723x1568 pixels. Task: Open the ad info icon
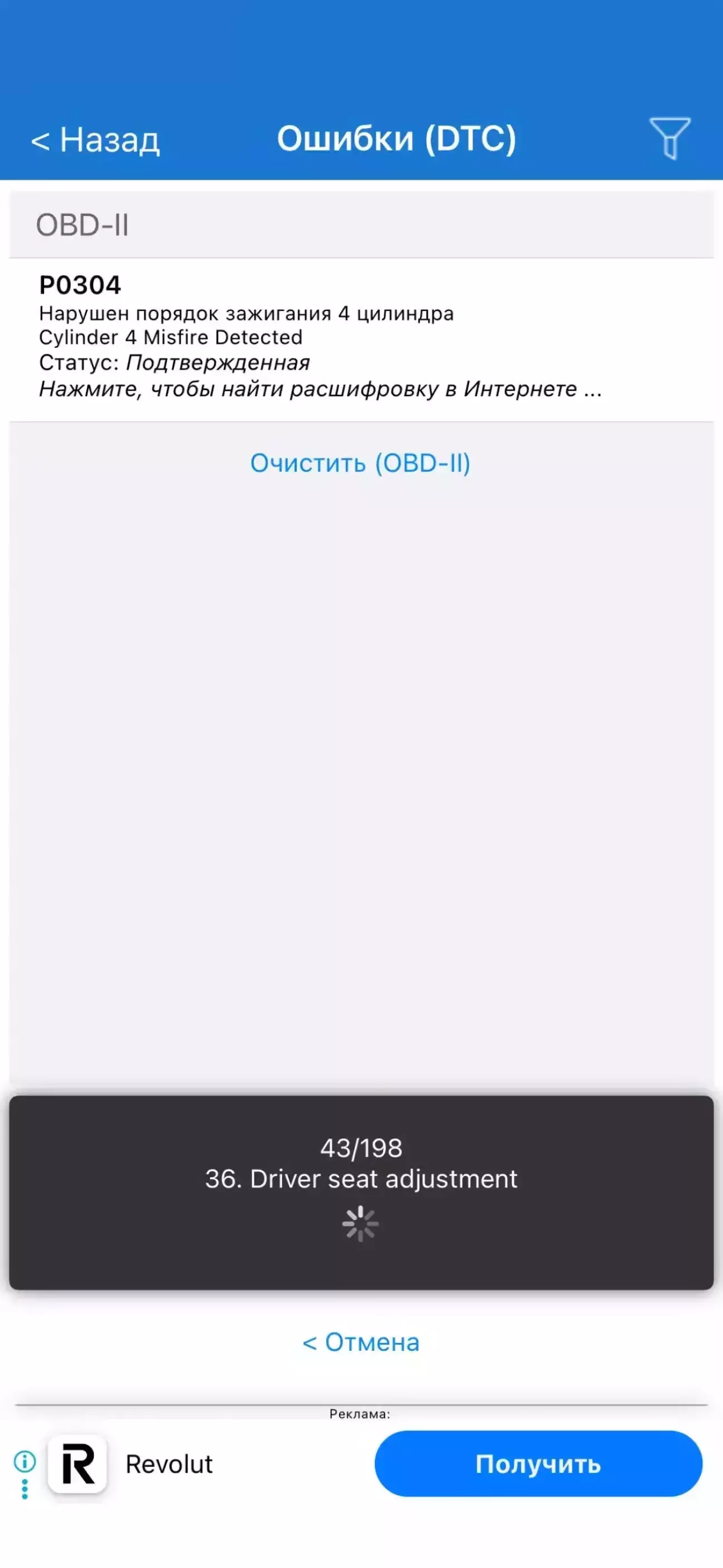click(25, 1461)
